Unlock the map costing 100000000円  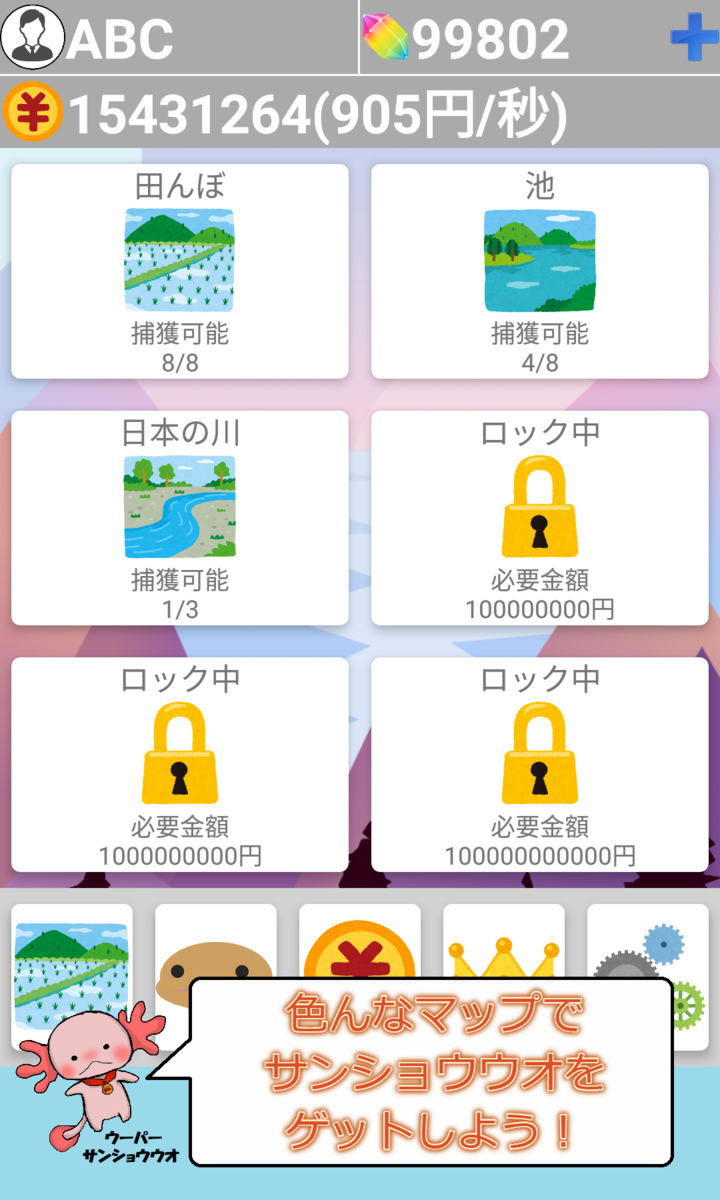coord(540,518)
